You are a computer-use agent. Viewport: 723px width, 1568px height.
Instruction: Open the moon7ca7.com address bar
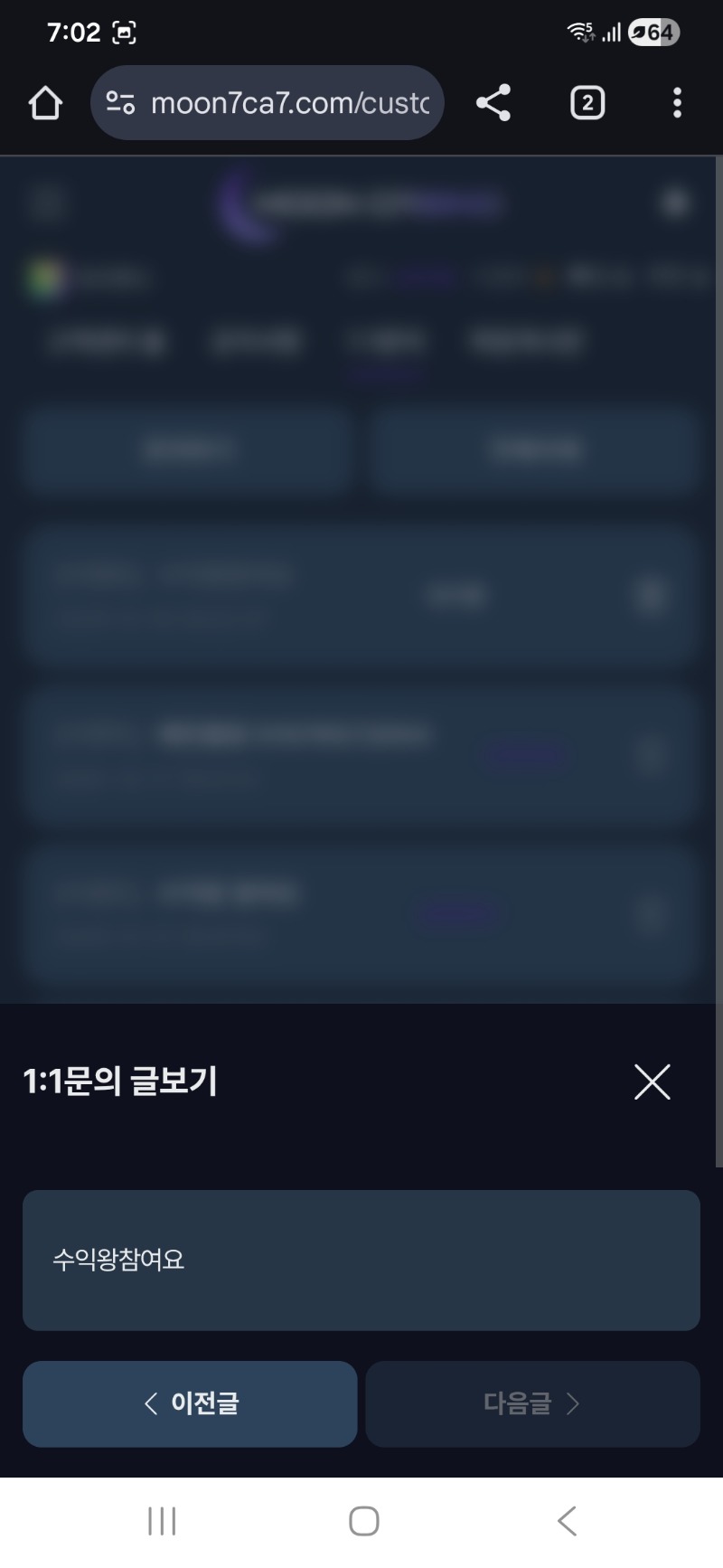point(289,103)
